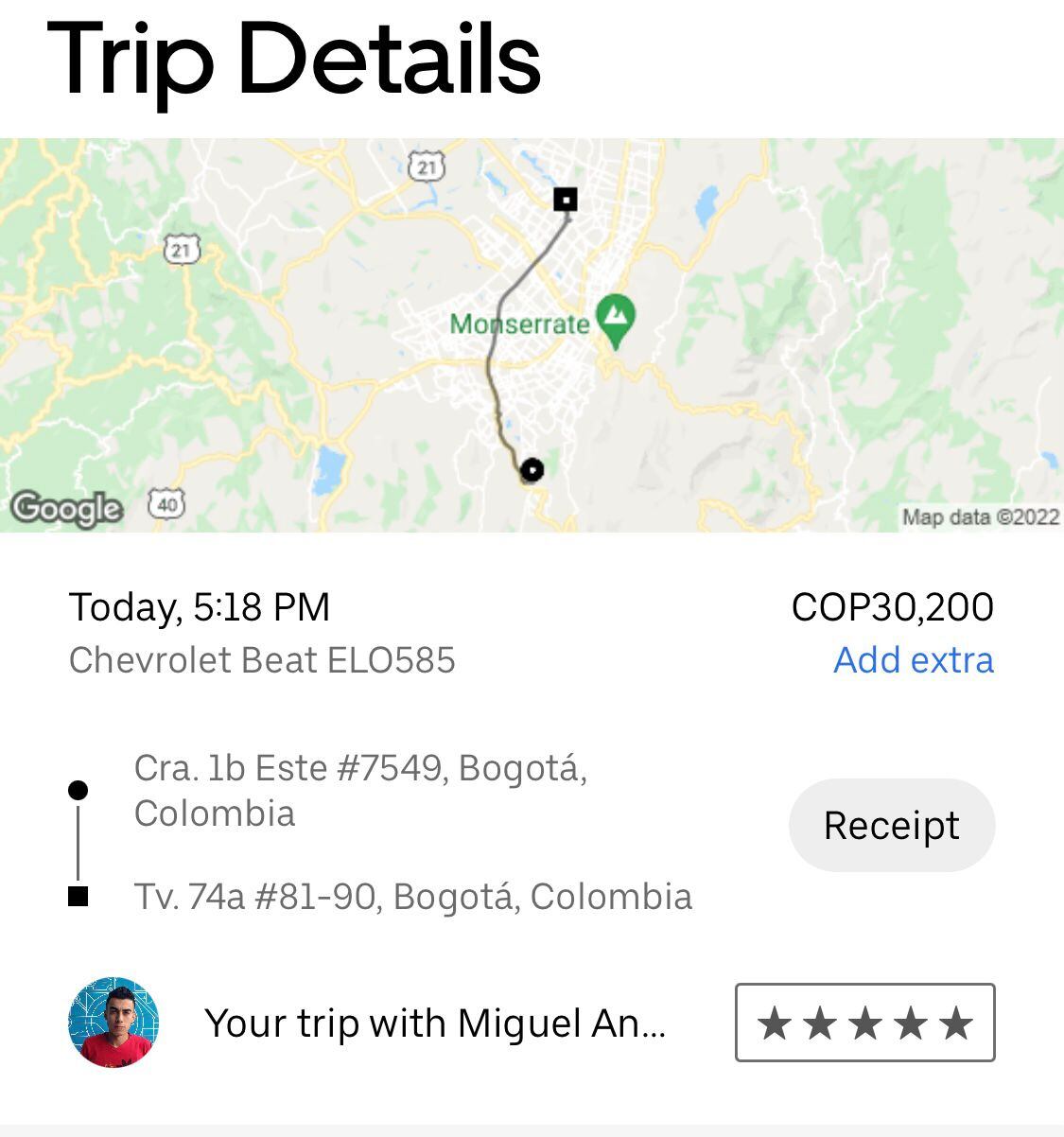Tap the Add extra link
Viewport: 1064px width, 1137px height.
coord(913,660)
